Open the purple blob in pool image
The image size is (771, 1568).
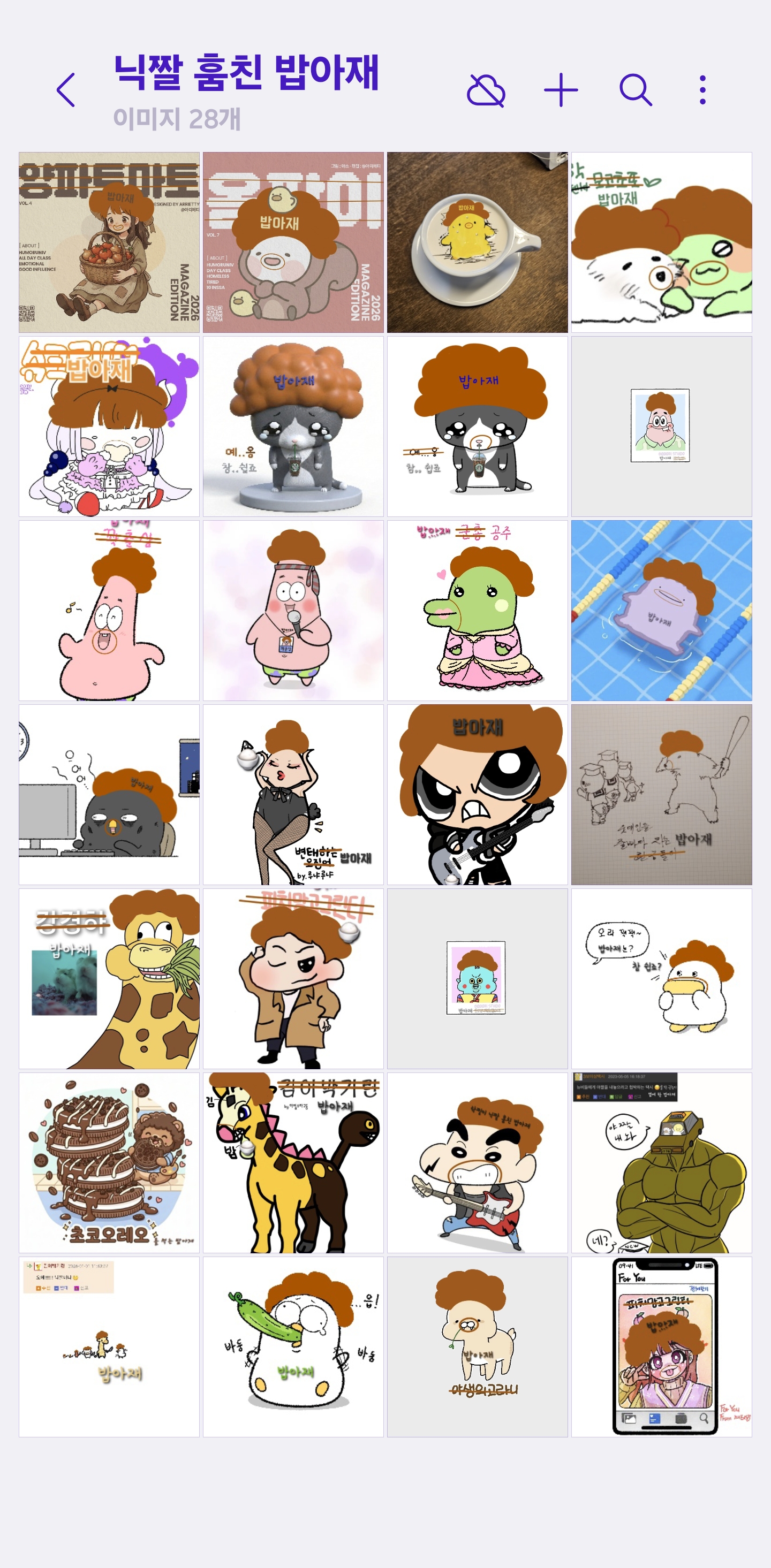pos(661,611)
